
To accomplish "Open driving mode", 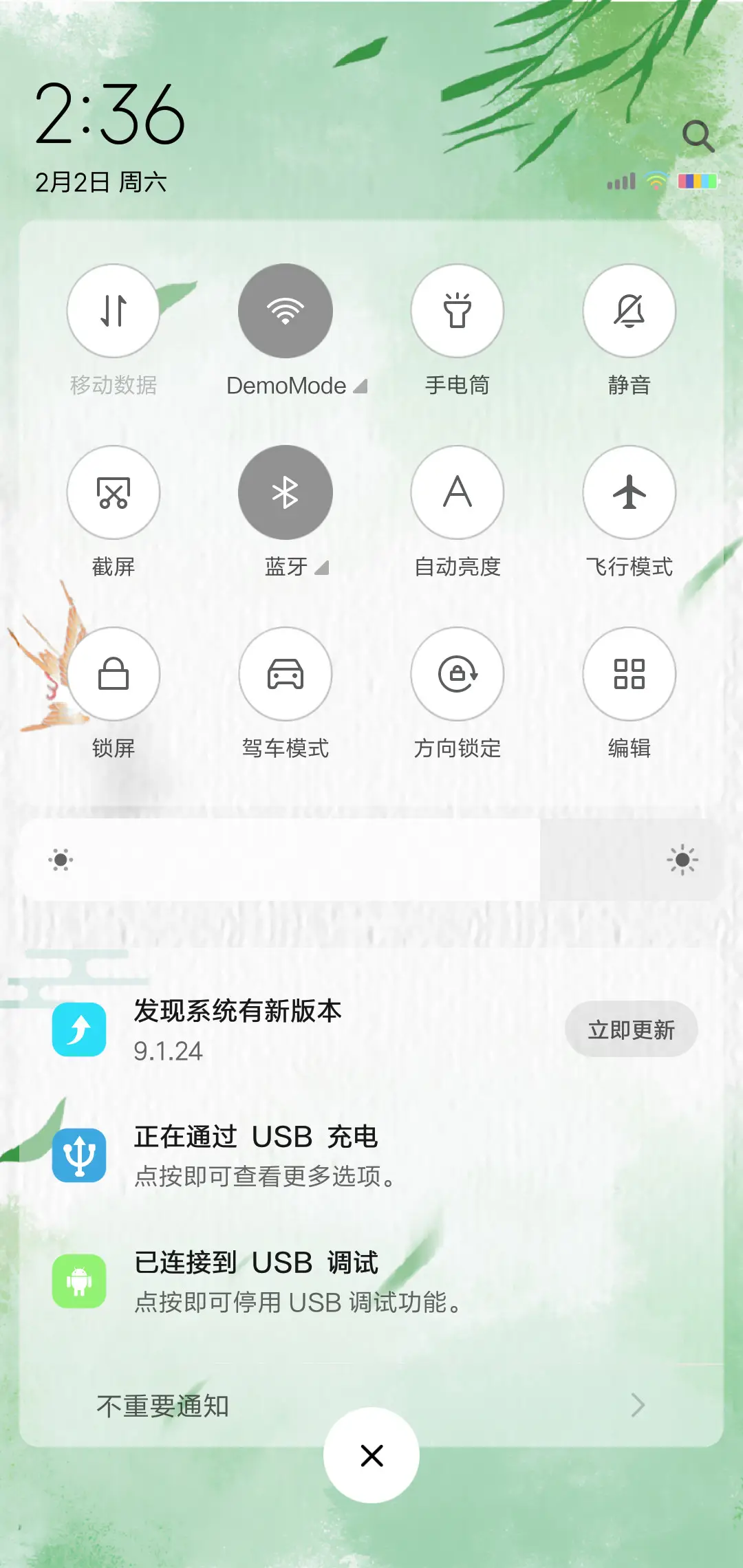I will click(x=286, y=674).
